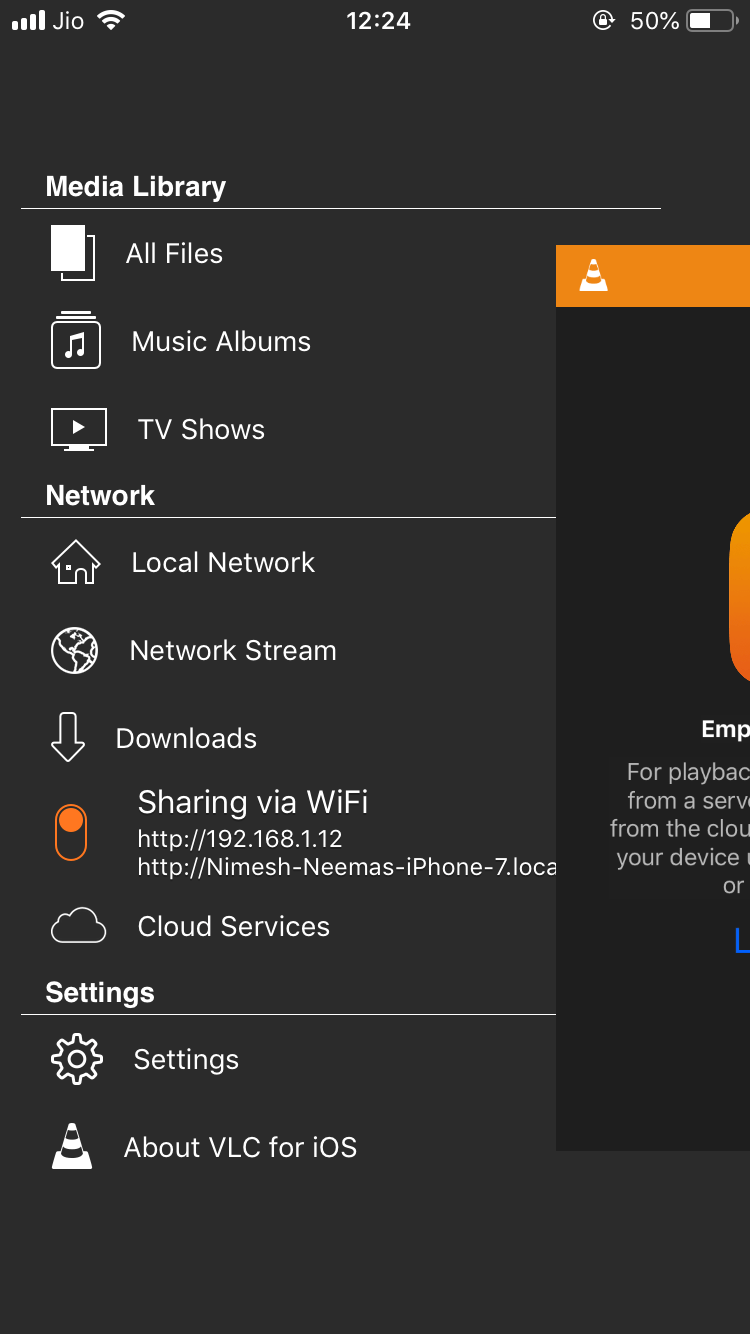Disable Sharing via WiFi

[71, 831]
